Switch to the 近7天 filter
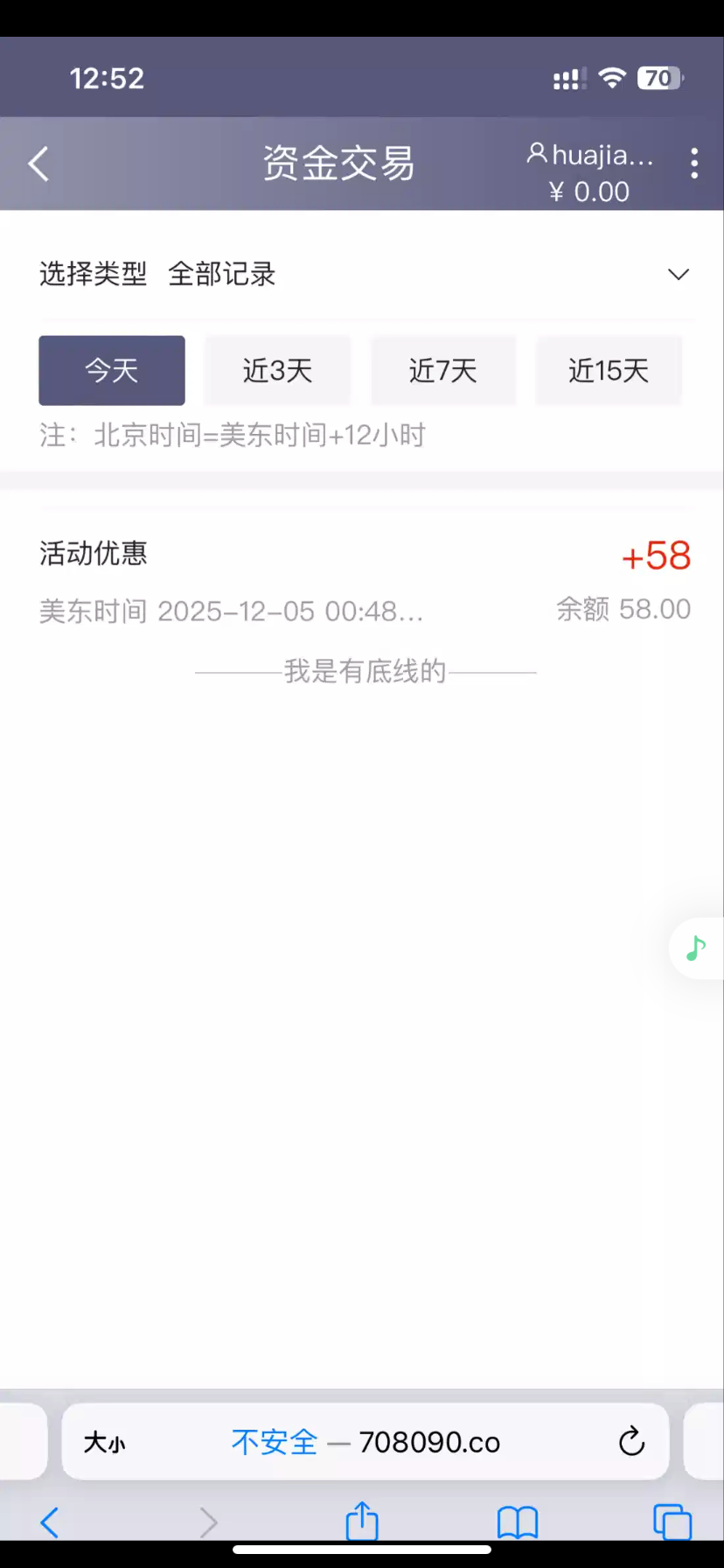724x1568 pixels. pyautogui.click(x=443, y=370)
